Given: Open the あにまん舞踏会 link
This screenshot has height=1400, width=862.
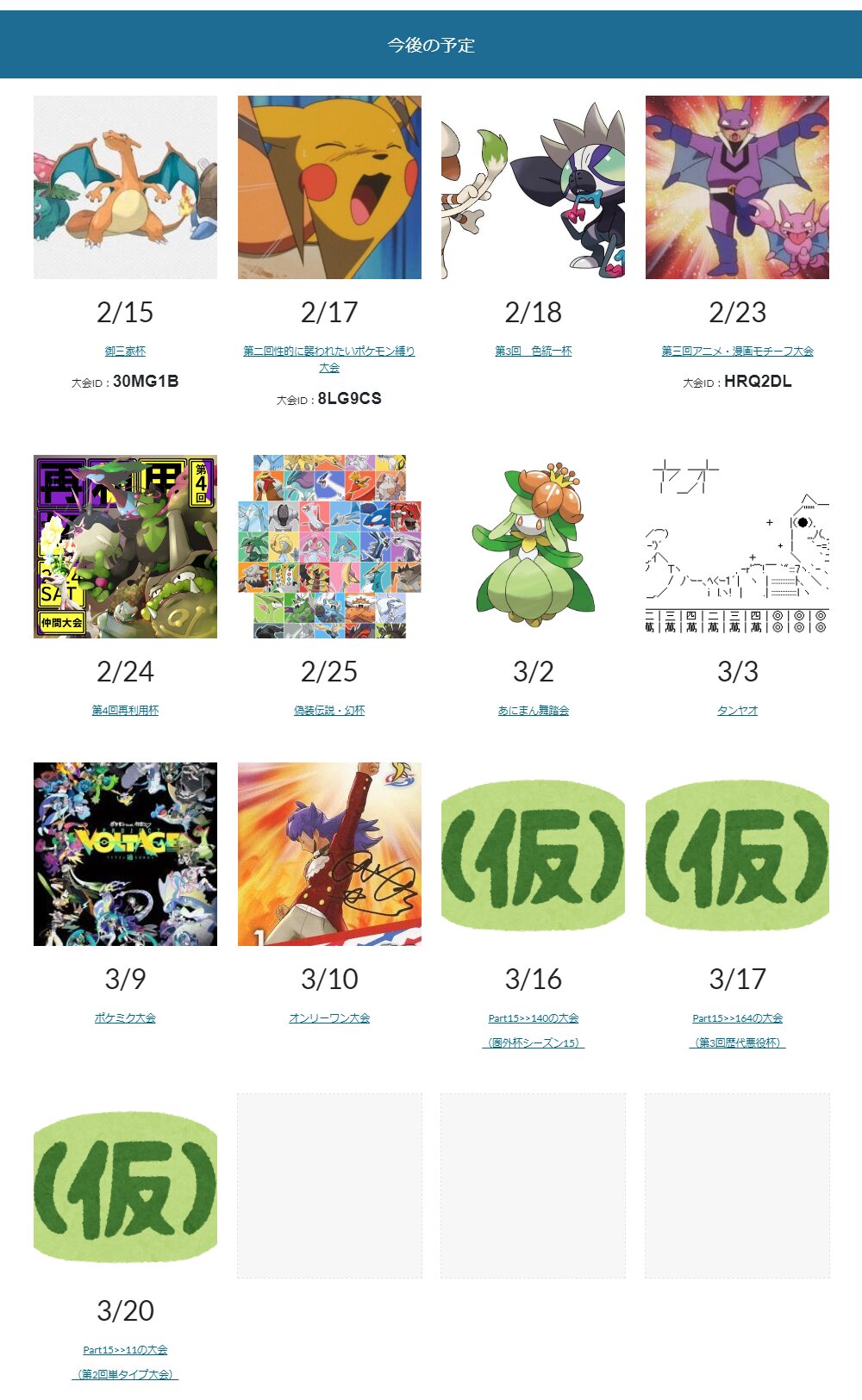Looking at the screenshot, I should click(534, 710).
